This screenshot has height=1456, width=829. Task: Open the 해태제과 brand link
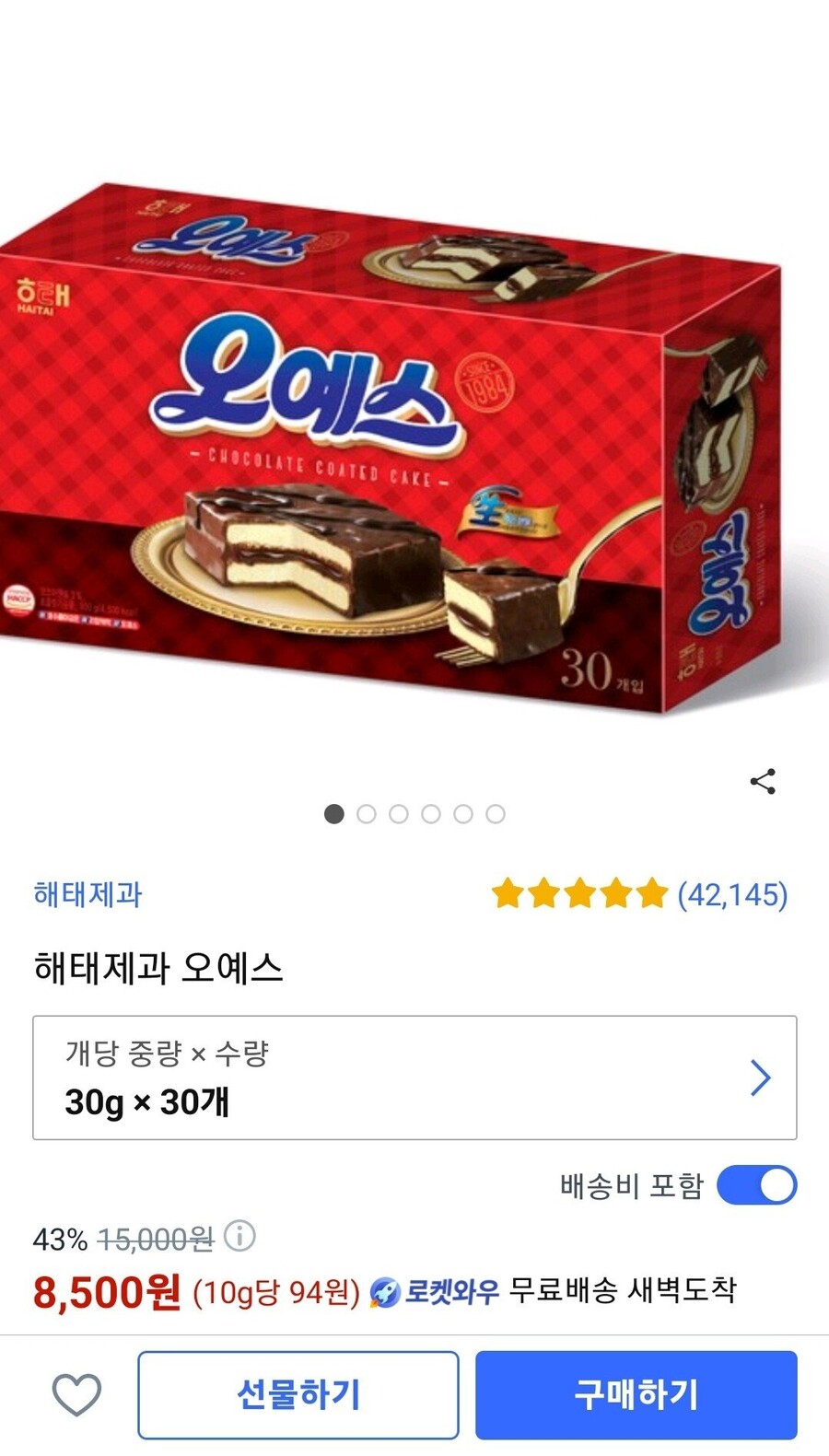[88, 894]
